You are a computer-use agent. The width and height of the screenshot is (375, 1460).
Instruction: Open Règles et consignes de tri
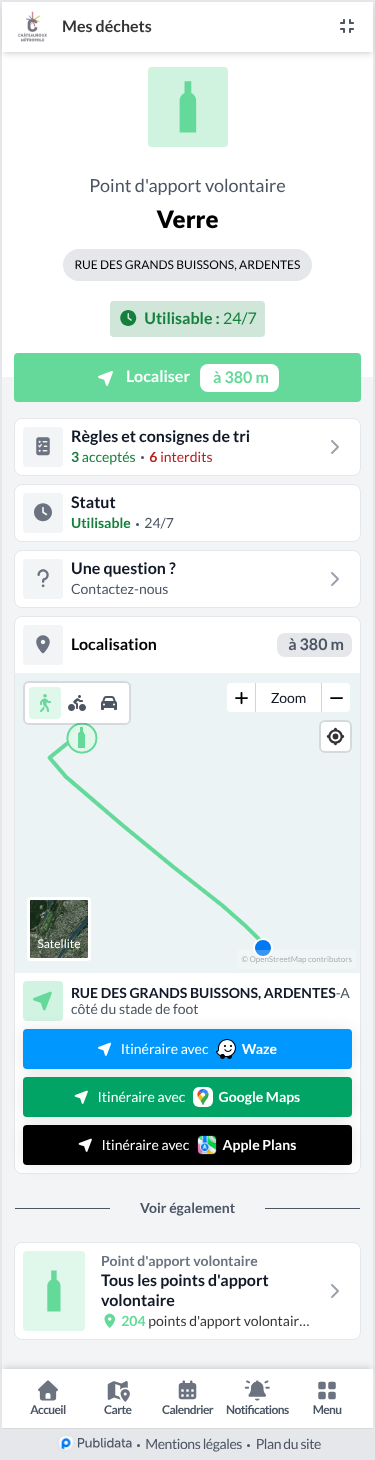click(187, 447)
